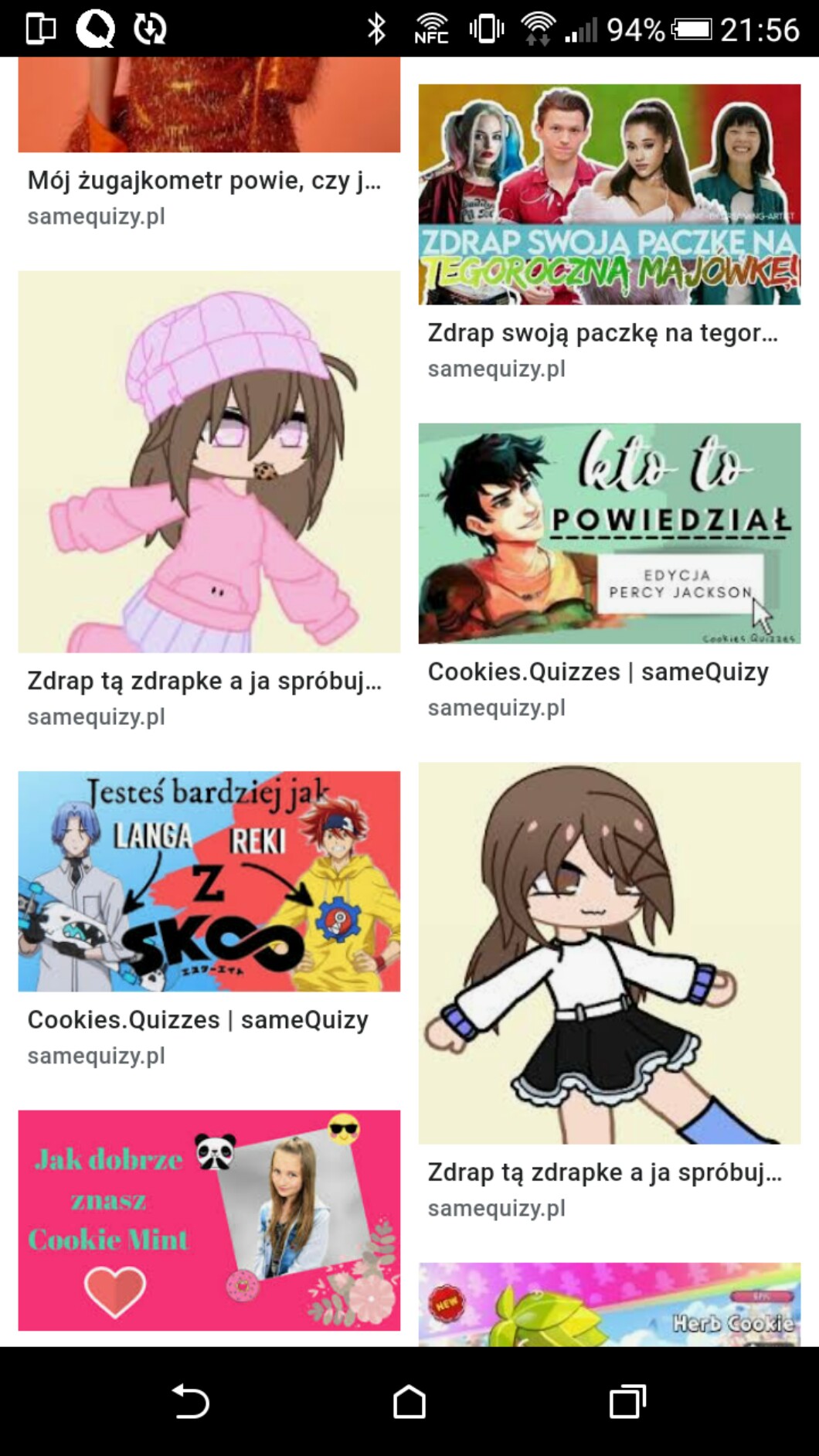Screen dimensions: 819x1456
Task: Go to the home screen
Action: point(409,1401)
